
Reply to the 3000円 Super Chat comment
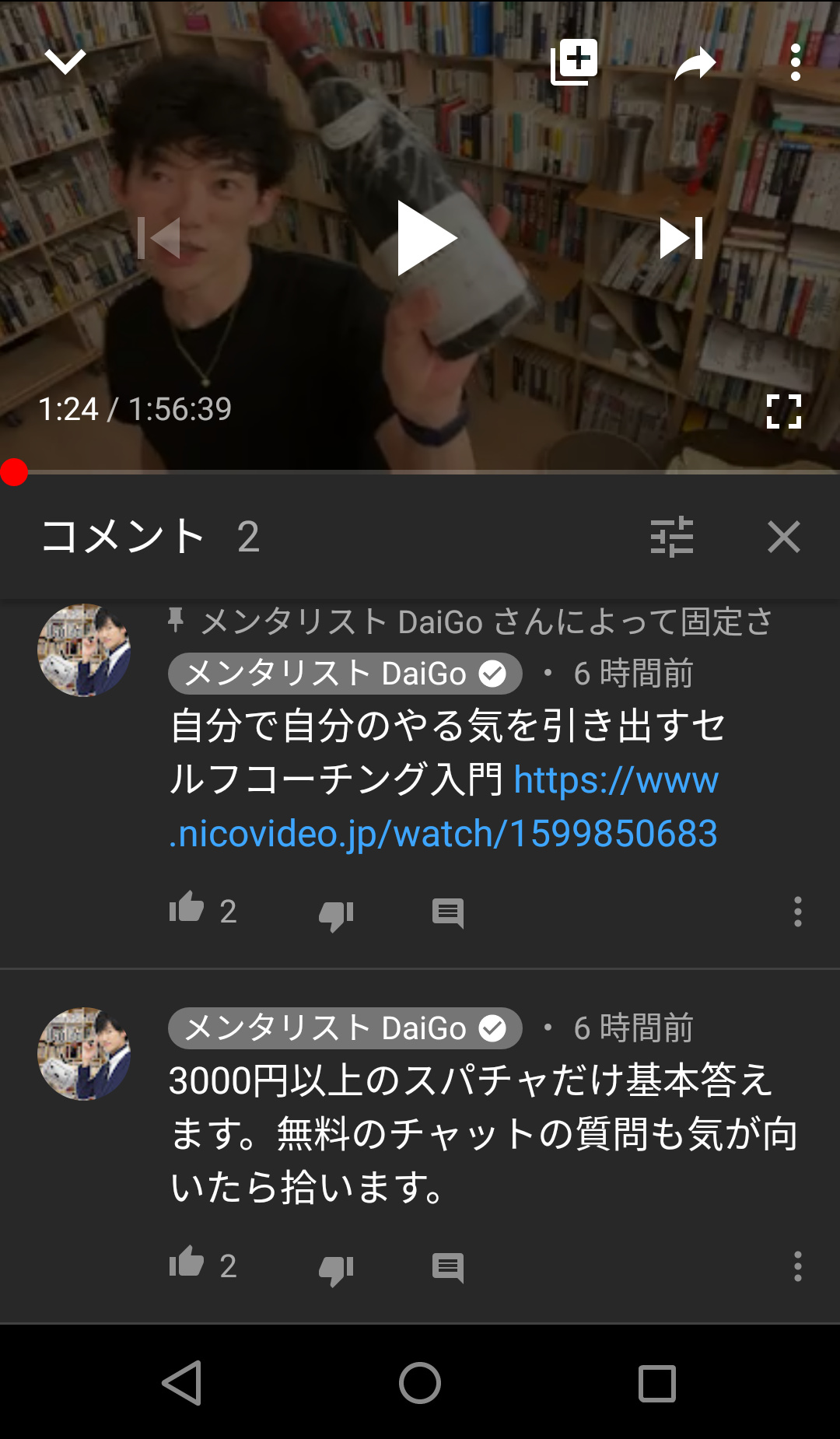(448, 1268)
